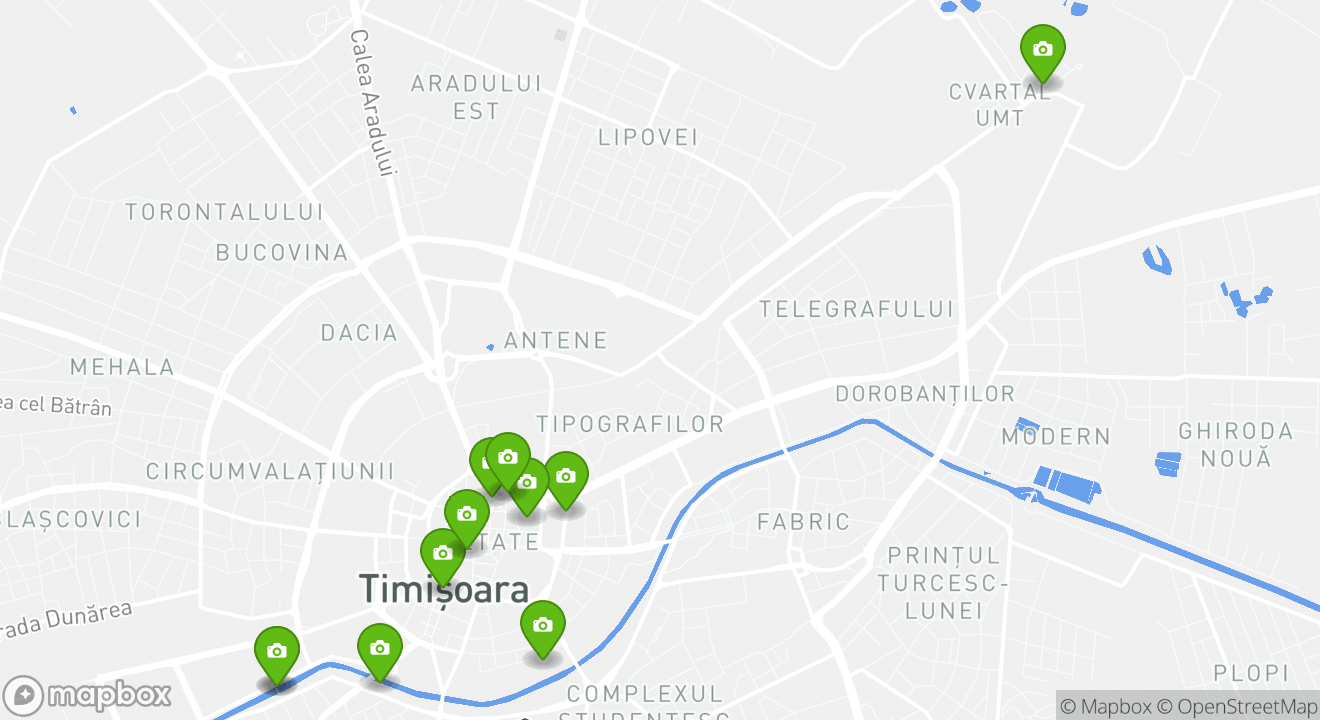Select the camera pin just below Tipografilor

coord(565,477)
